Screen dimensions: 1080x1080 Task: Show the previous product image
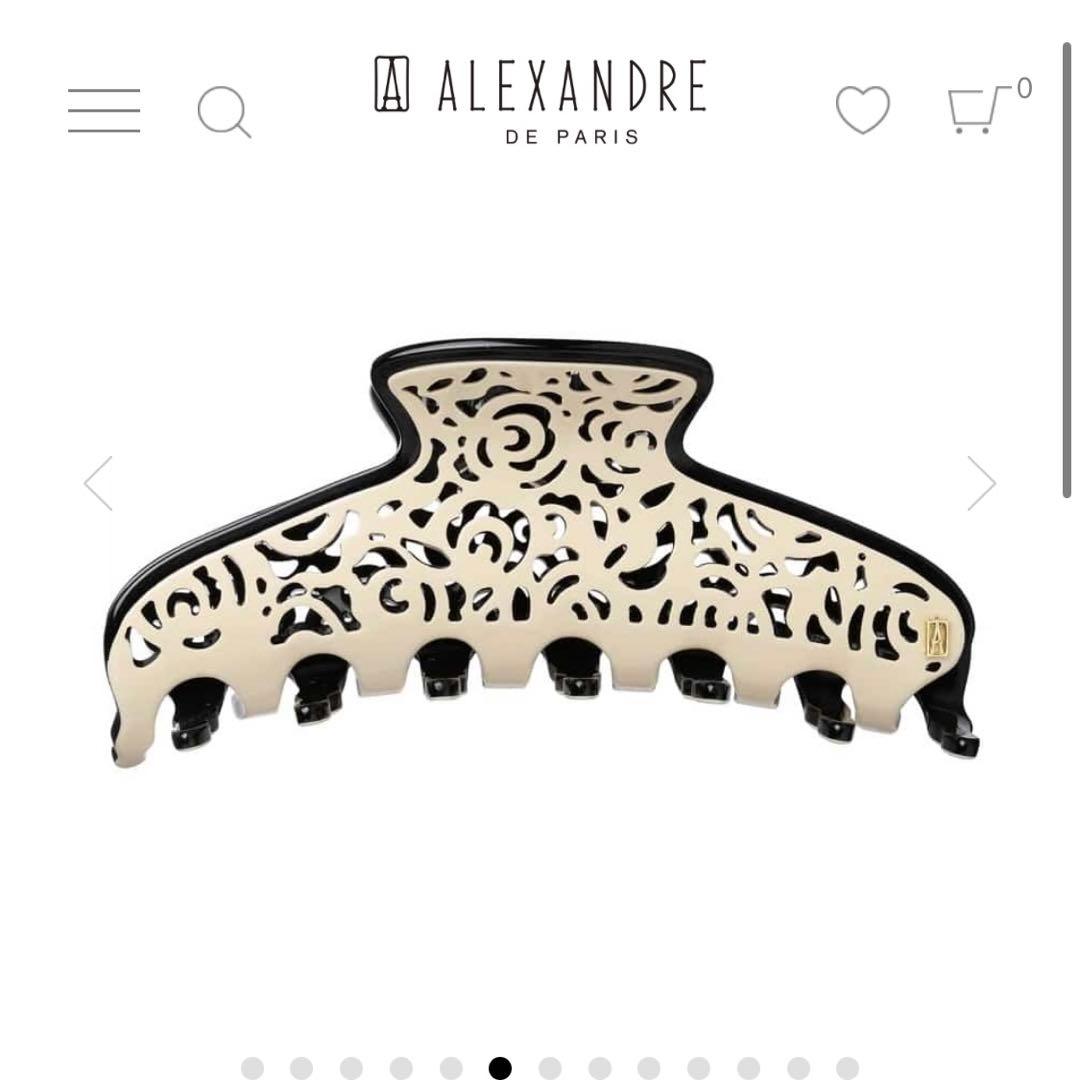99,483
